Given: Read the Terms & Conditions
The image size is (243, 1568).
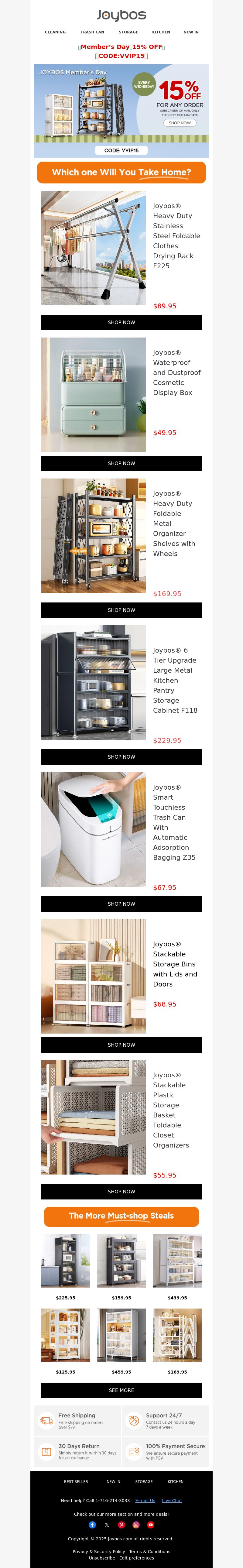Looking at the screenshot, I should [150, 1552].
